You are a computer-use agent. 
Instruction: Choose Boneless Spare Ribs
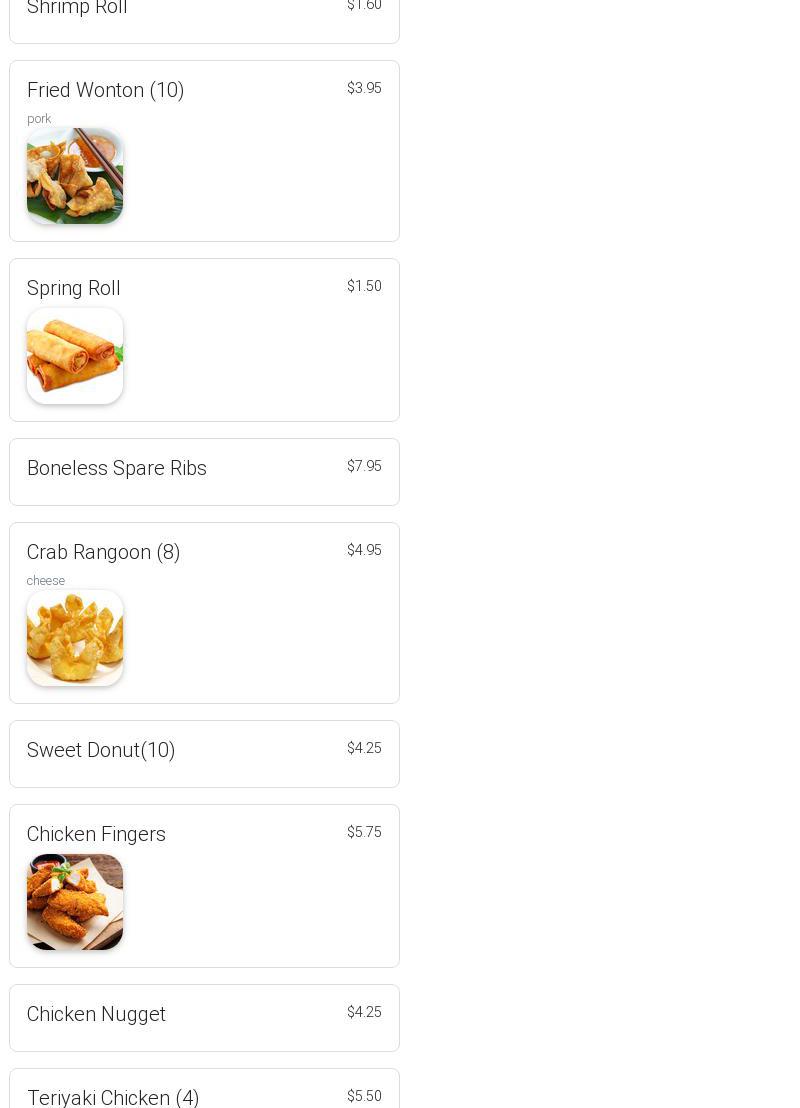(204, 471)
